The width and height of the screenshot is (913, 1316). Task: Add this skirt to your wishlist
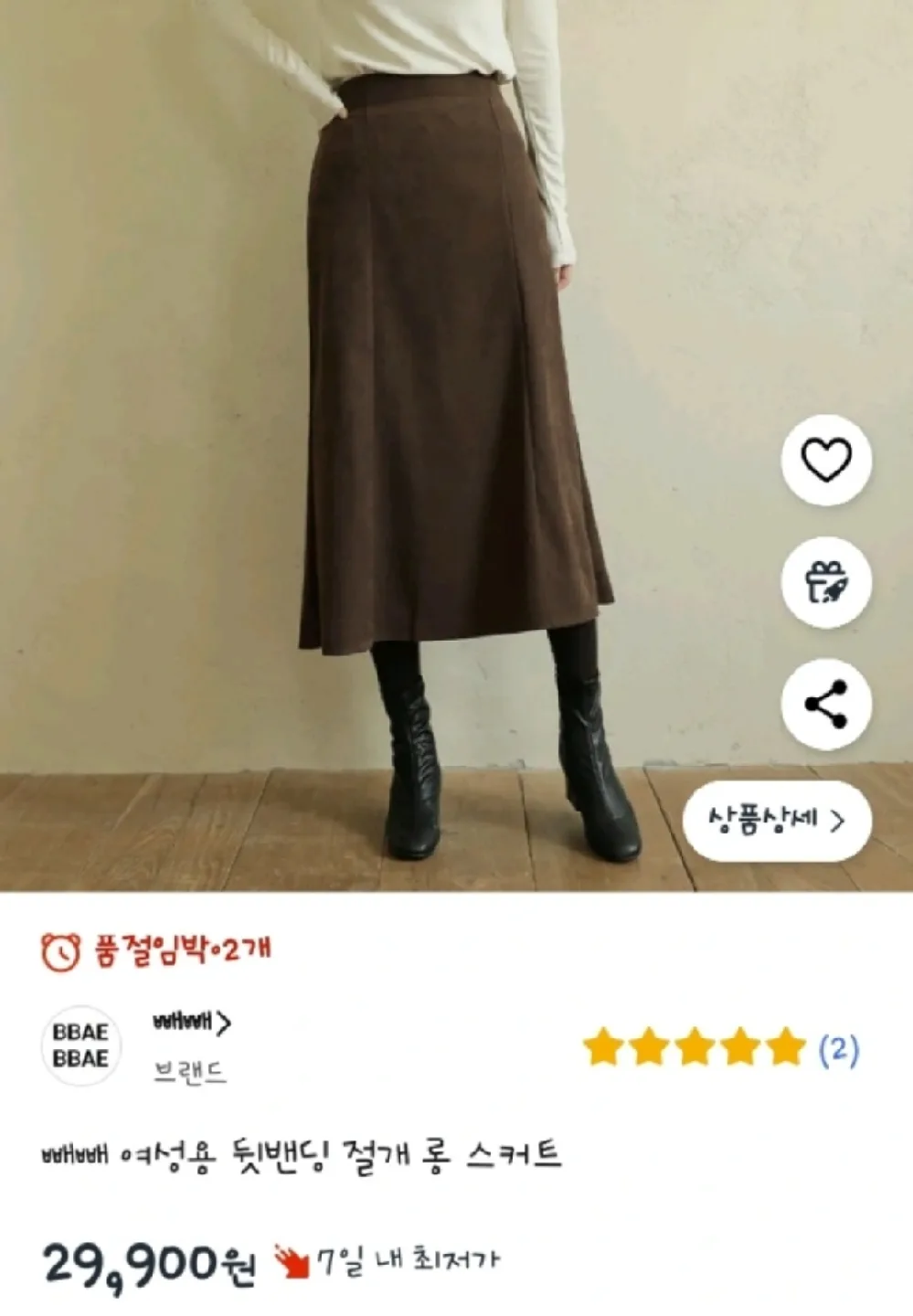point(826,459)
